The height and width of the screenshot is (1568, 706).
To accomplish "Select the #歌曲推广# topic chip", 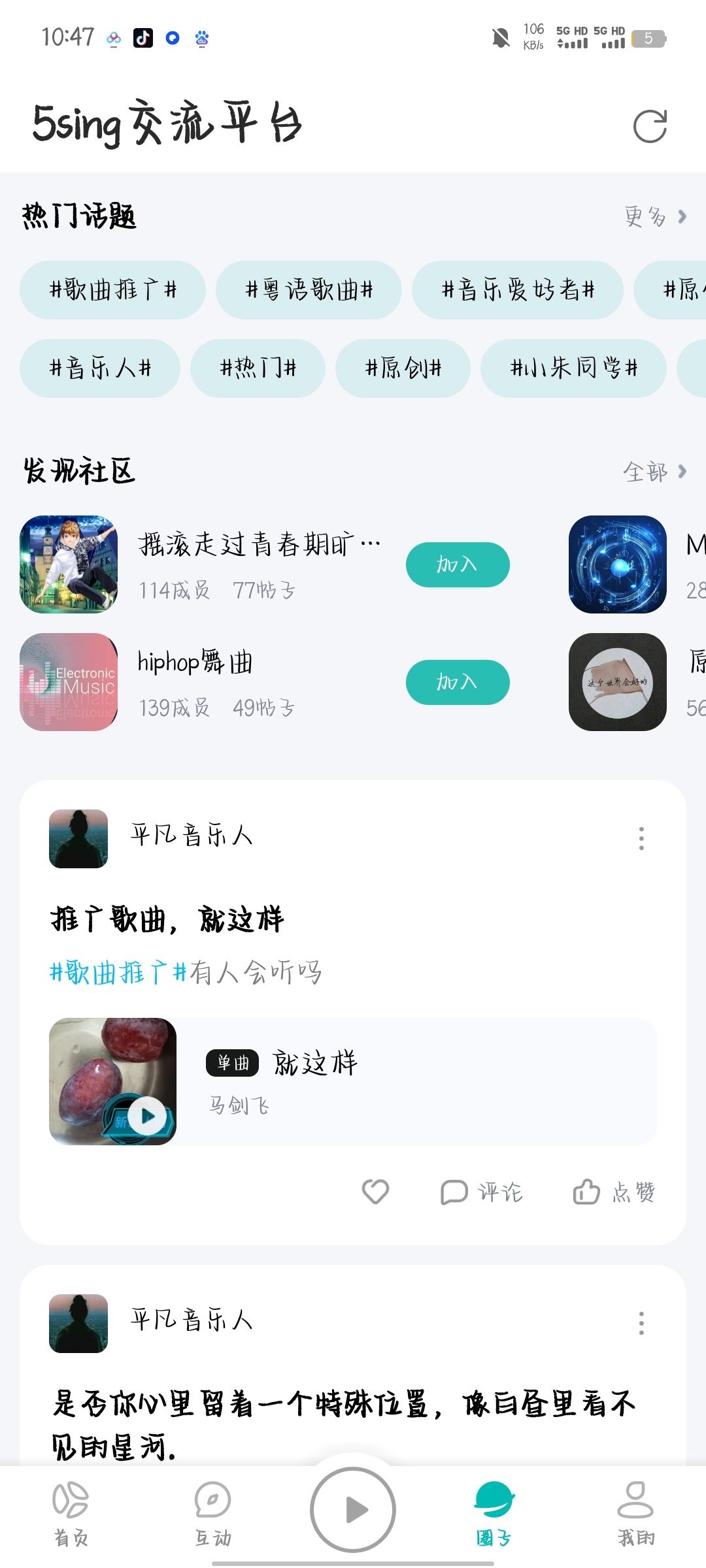I will (113, 289).
